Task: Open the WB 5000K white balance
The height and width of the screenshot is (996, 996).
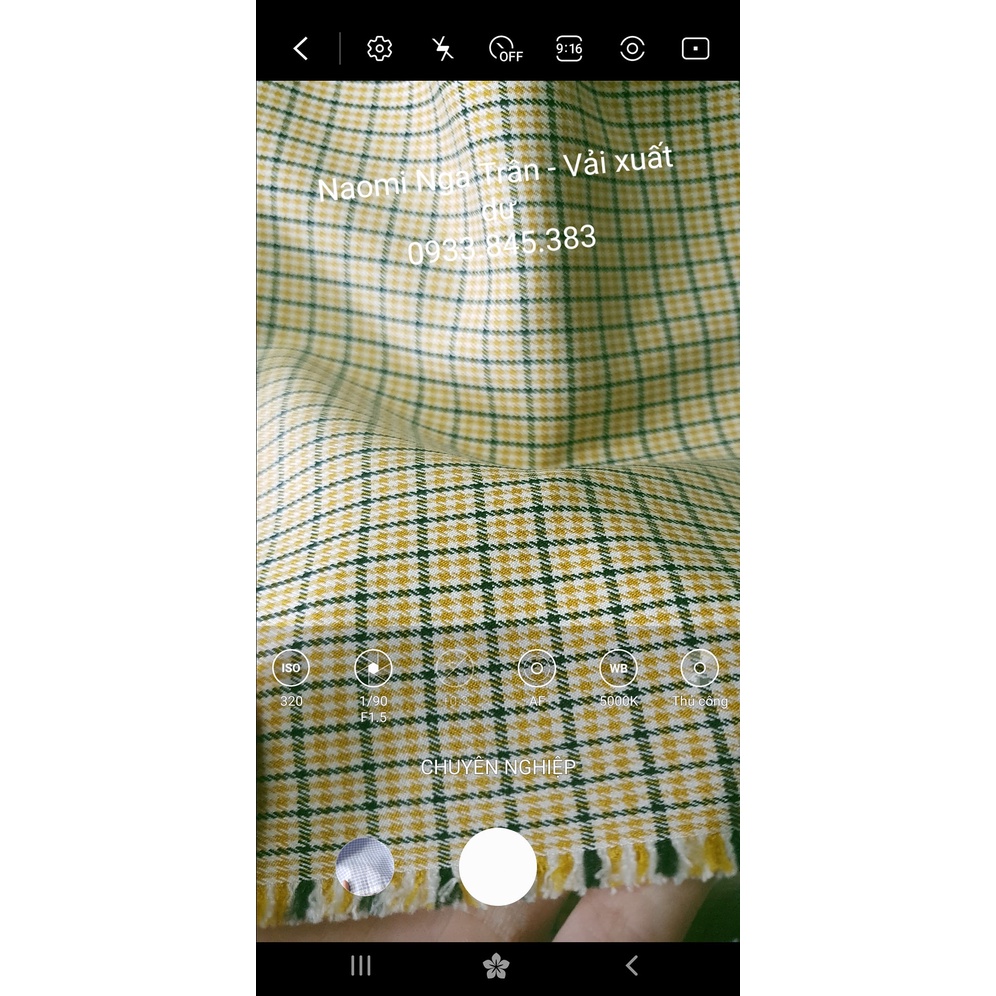Action: point(618,668)
